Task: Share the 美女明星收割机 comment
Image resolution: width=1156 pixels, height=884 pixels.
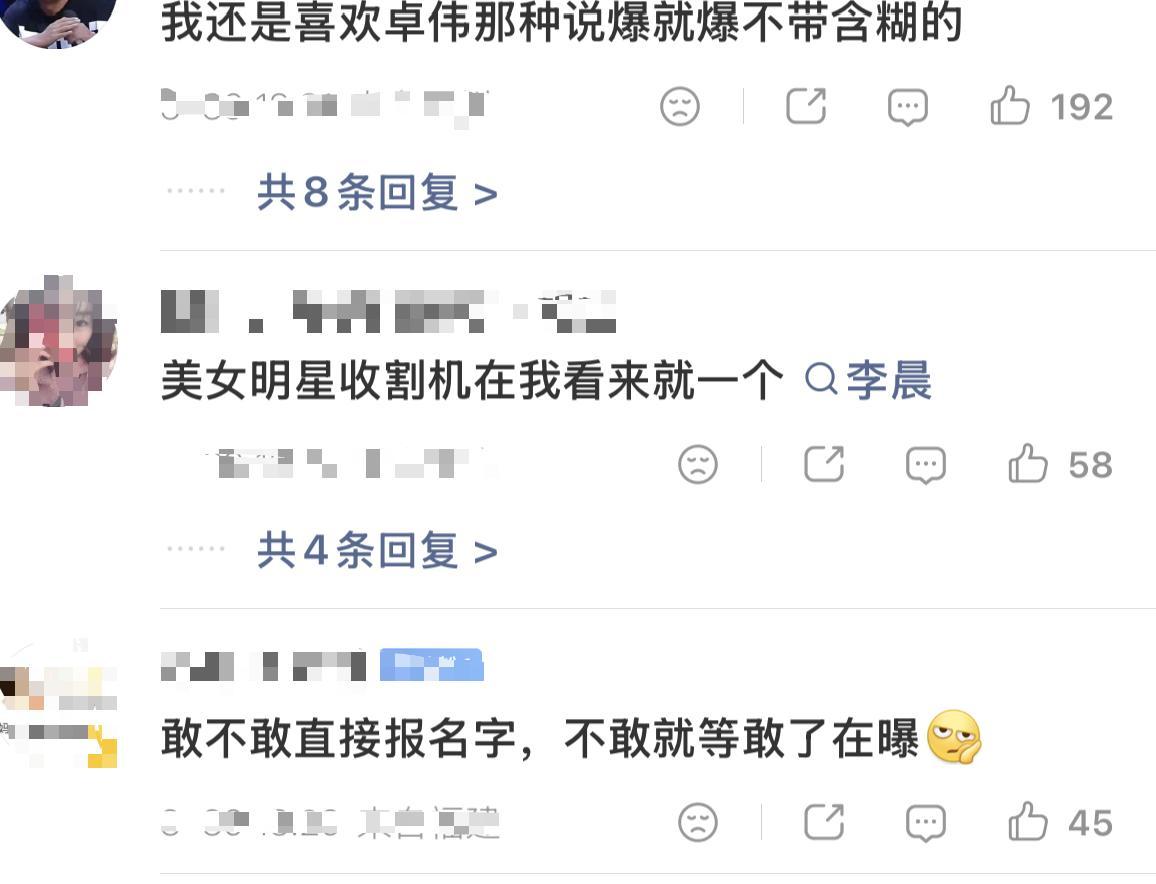Action: (824, 464)
